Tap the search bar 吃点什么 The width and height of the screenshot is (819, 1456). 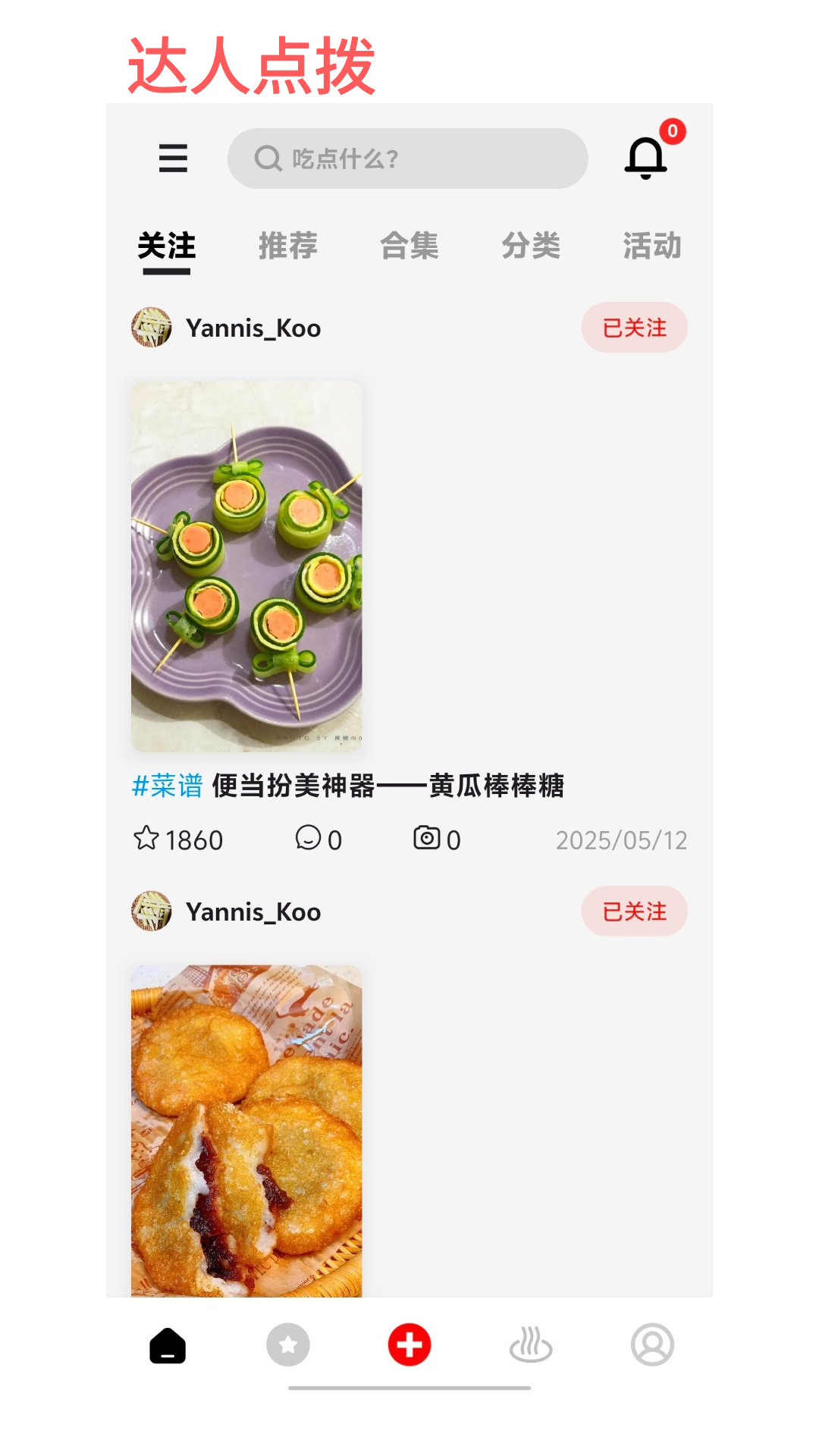click(407, 158)
